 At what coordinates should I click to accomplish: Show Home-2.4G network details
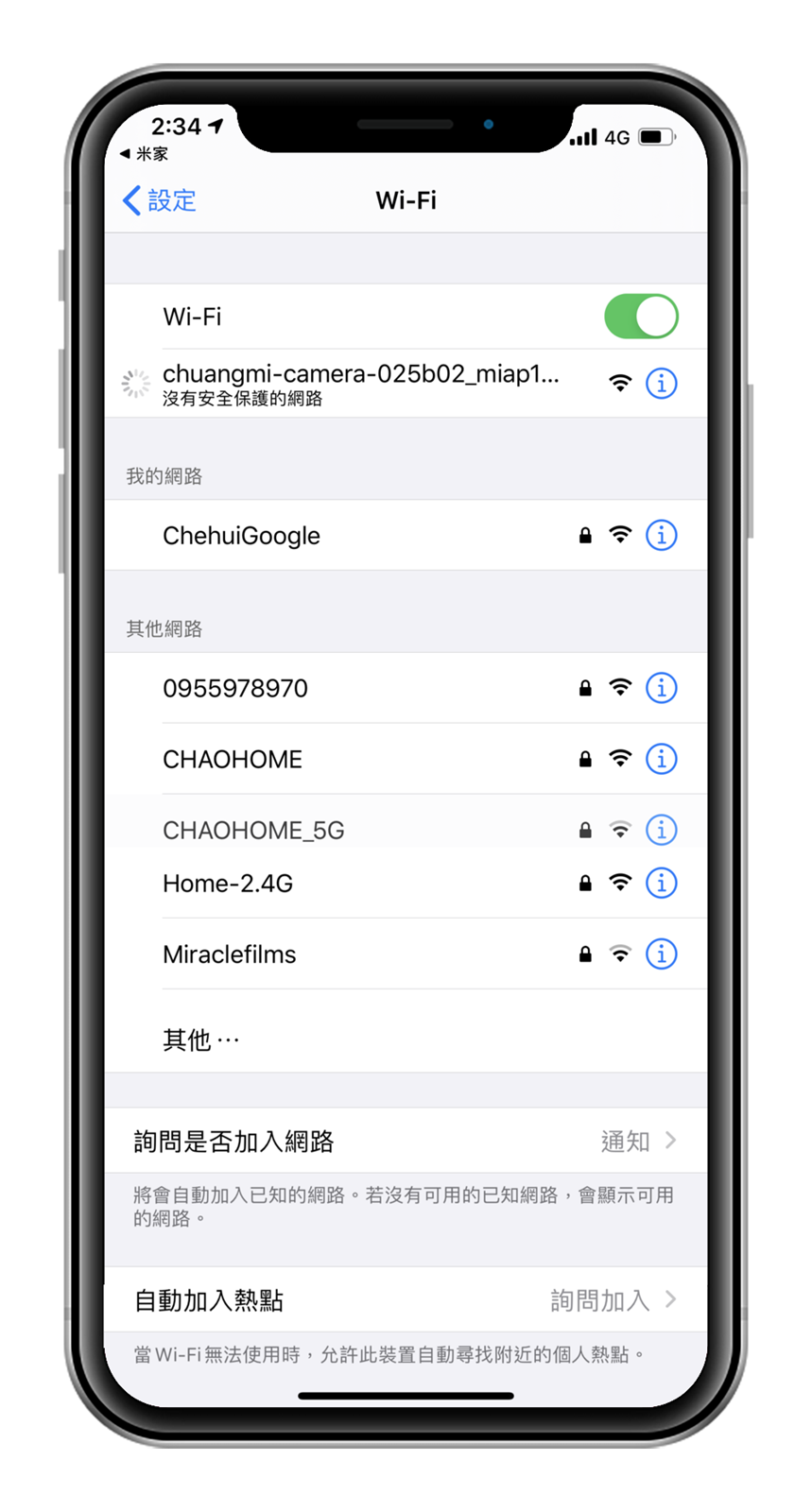(x=661, y=884)
